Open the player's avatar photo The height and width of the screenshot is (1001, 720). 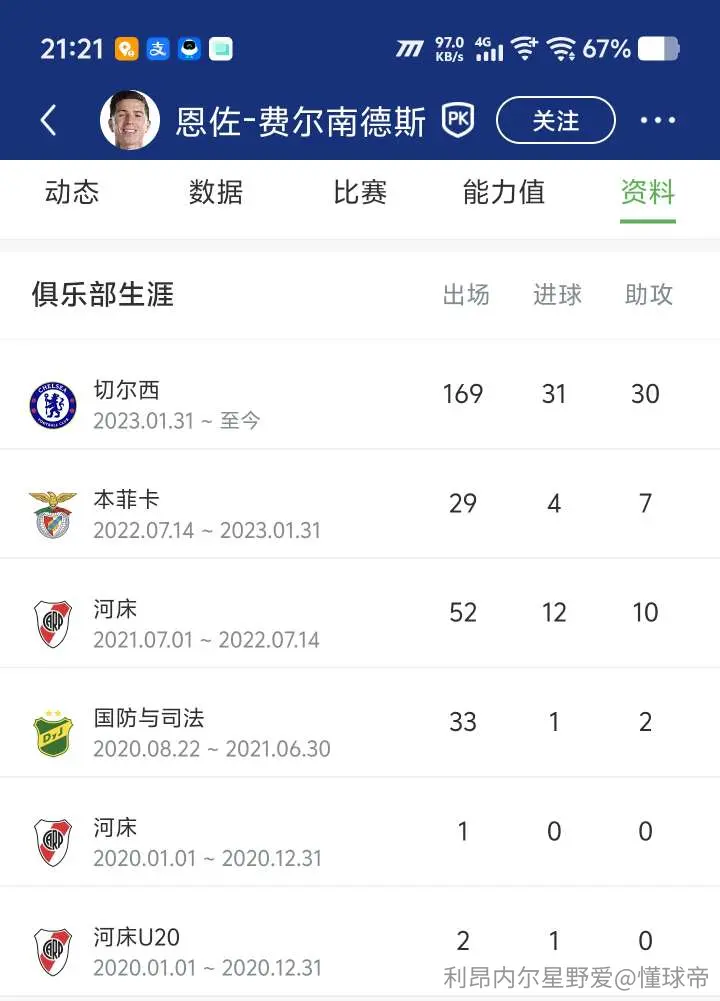(x=130, y=120)
